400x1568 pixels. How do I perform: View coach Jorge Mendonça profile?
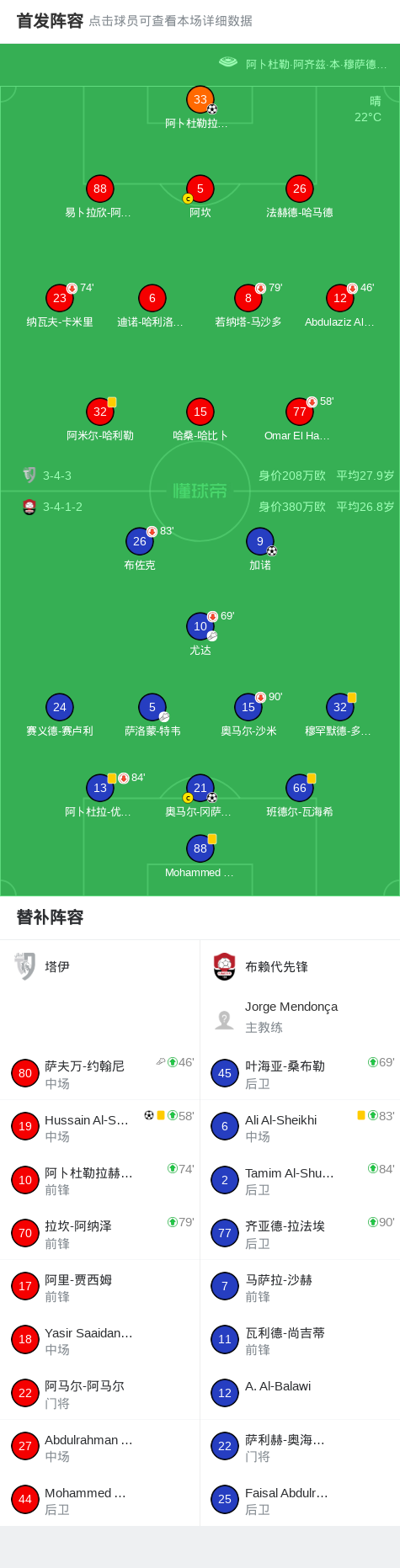click(300, 1017)
